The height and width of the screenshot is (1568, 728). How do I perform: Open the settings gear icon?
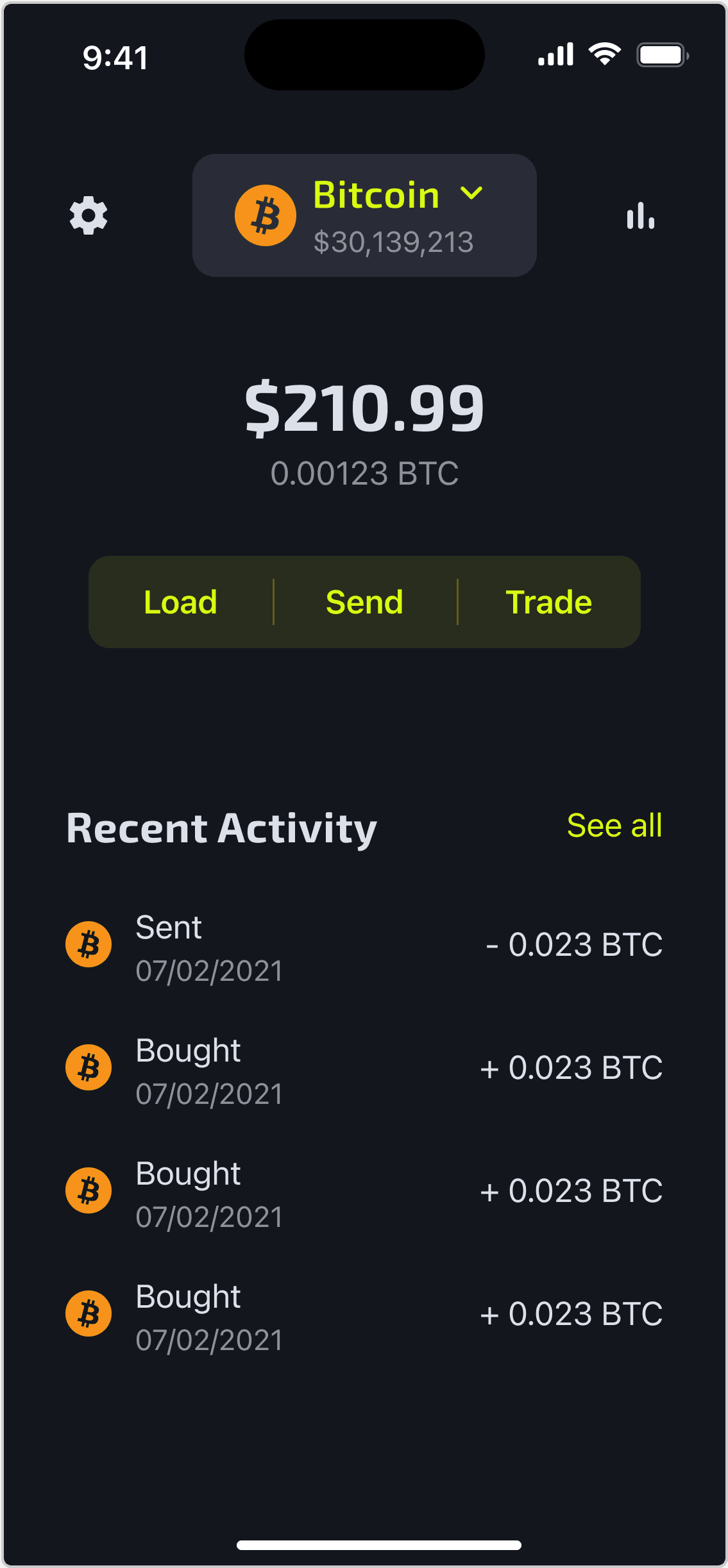tap(89, 215)
